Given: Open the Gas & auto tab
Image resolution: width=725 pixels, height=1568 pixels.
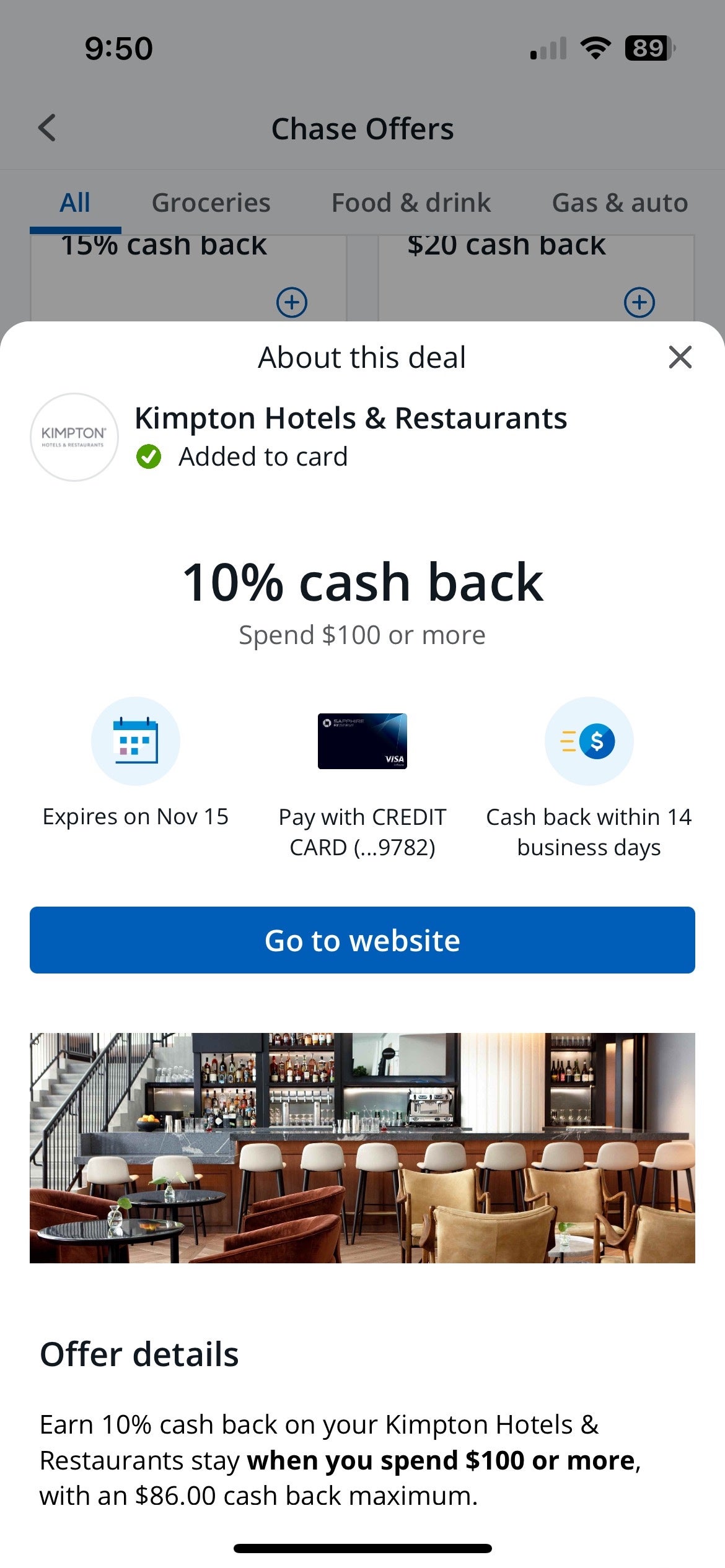Looking at the screenshot, I should 620,203.
